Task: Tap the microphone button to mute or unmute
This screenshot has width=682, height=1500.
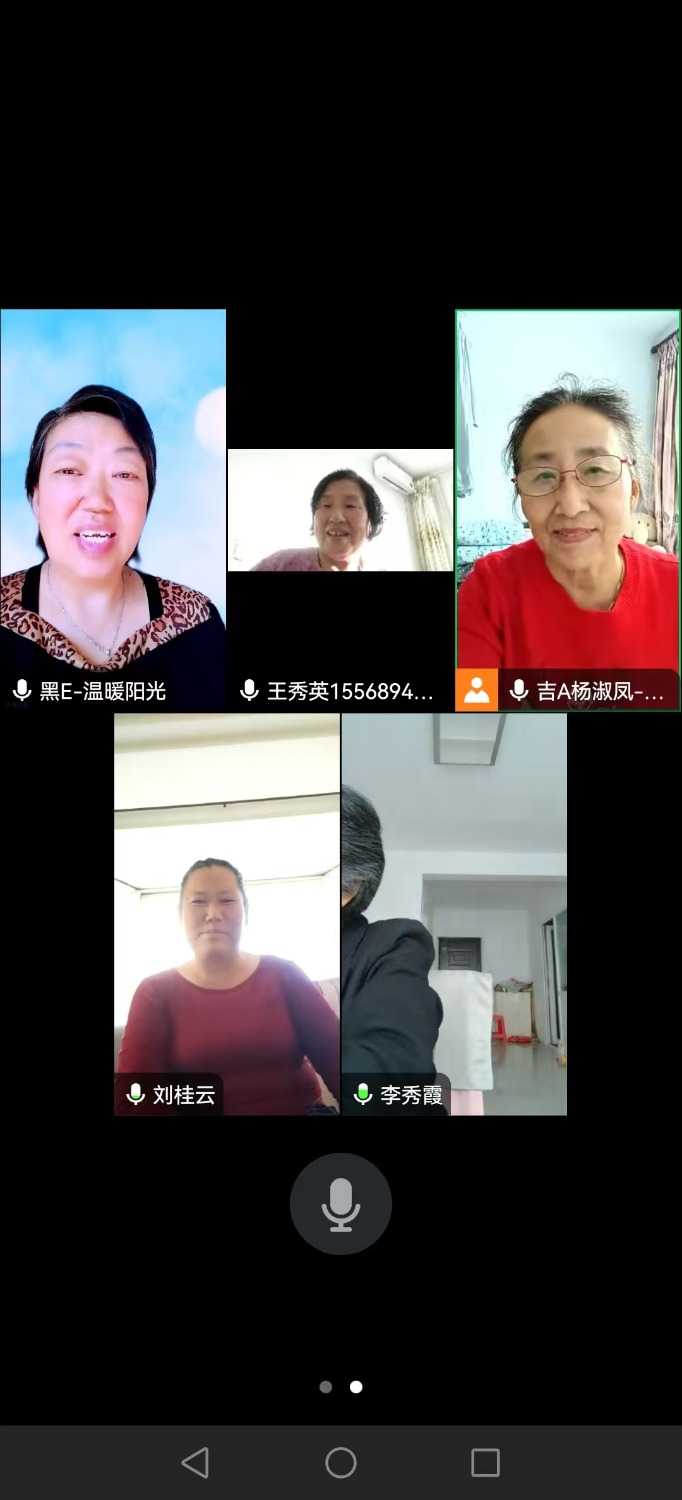Action: click(x=341, y=1204)
